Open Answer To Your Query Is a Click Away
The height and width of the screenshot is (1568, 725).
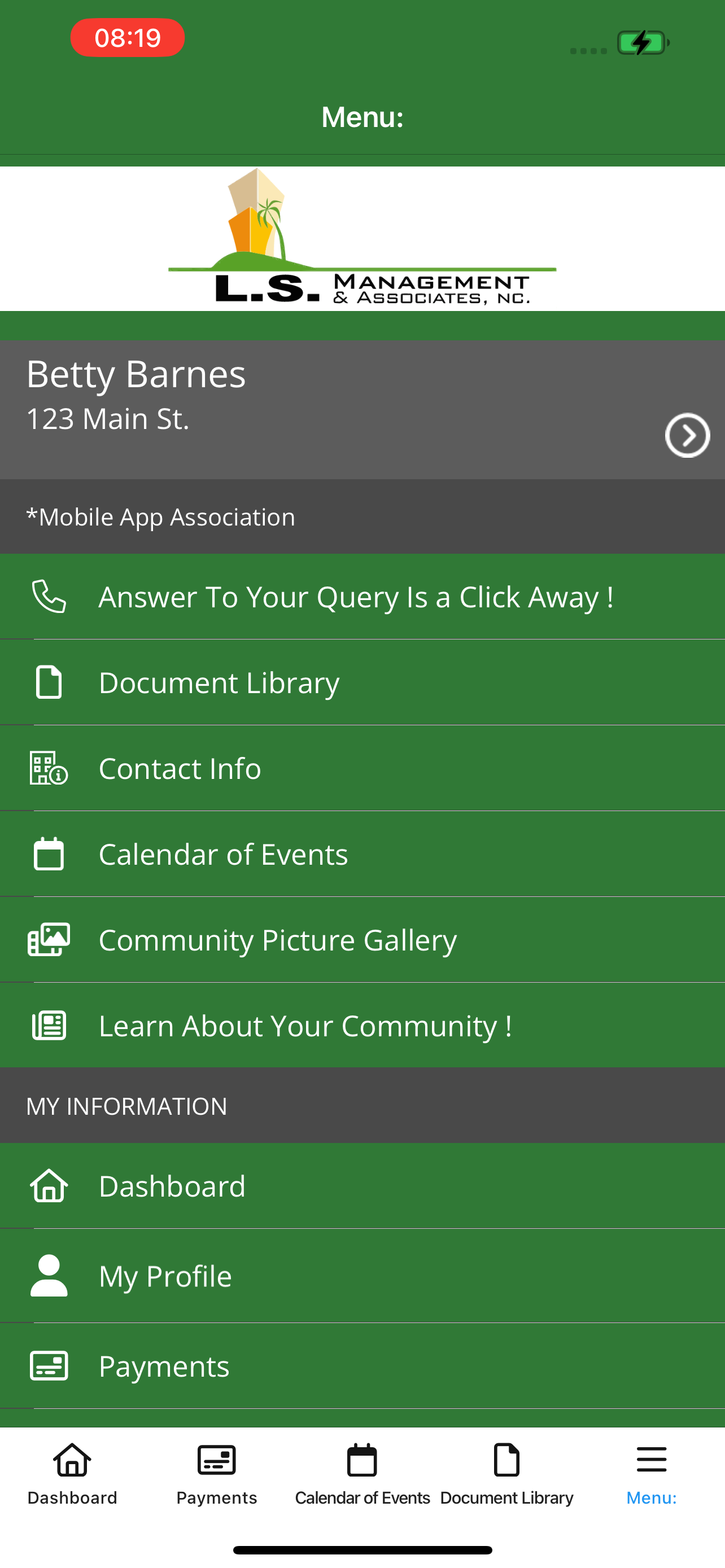(362, 597)
